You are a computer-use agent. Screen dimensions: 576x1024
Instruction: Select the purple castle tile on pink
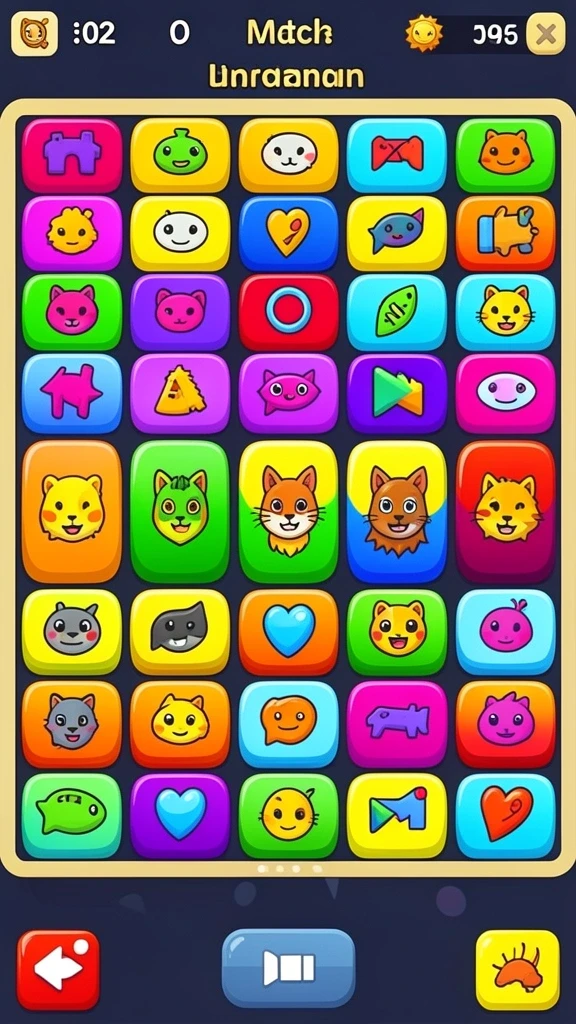[72, 155]
